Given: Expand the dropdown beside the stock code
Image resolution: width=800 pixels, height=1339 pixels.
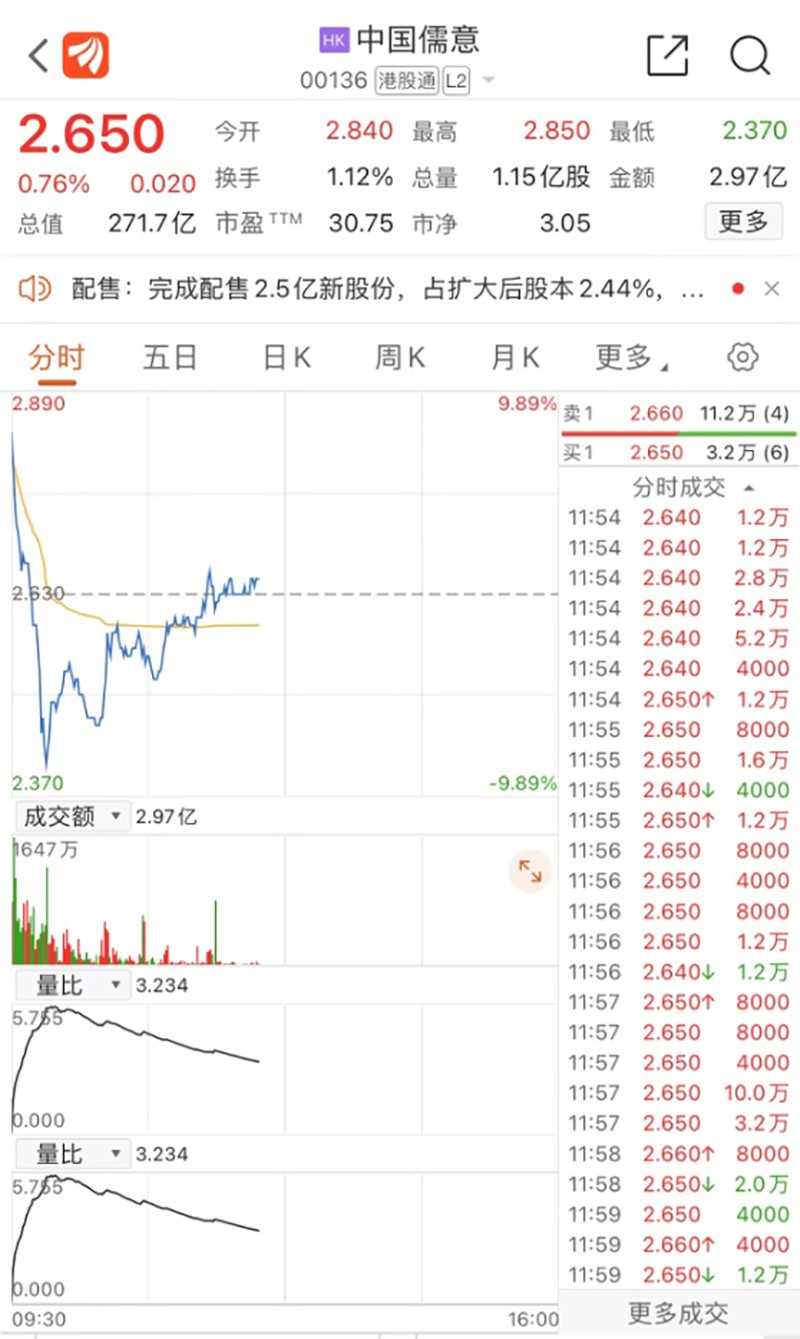Looking at the screenshot, I should click(489, 80).
